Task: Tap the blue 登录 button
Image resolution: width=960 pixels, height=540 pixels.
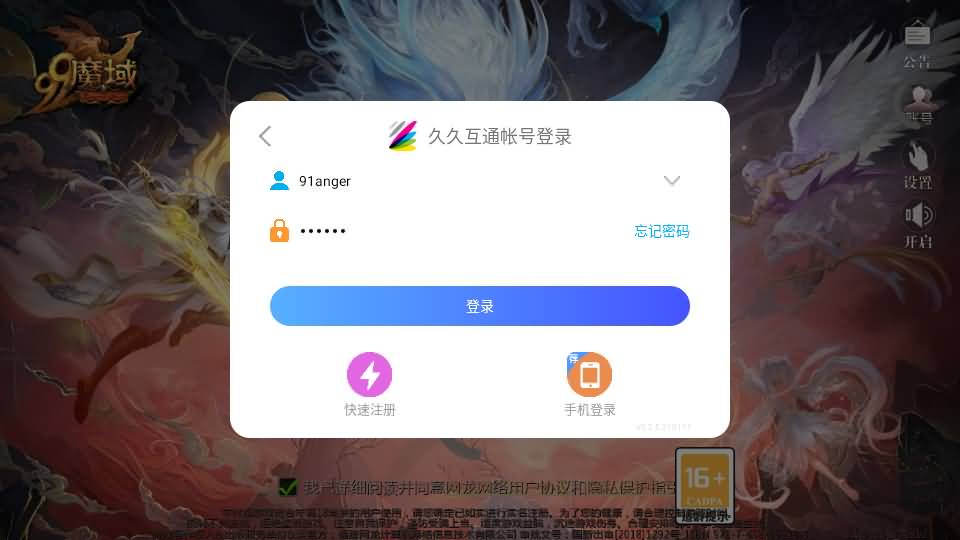Action: (x=480, y=306)
